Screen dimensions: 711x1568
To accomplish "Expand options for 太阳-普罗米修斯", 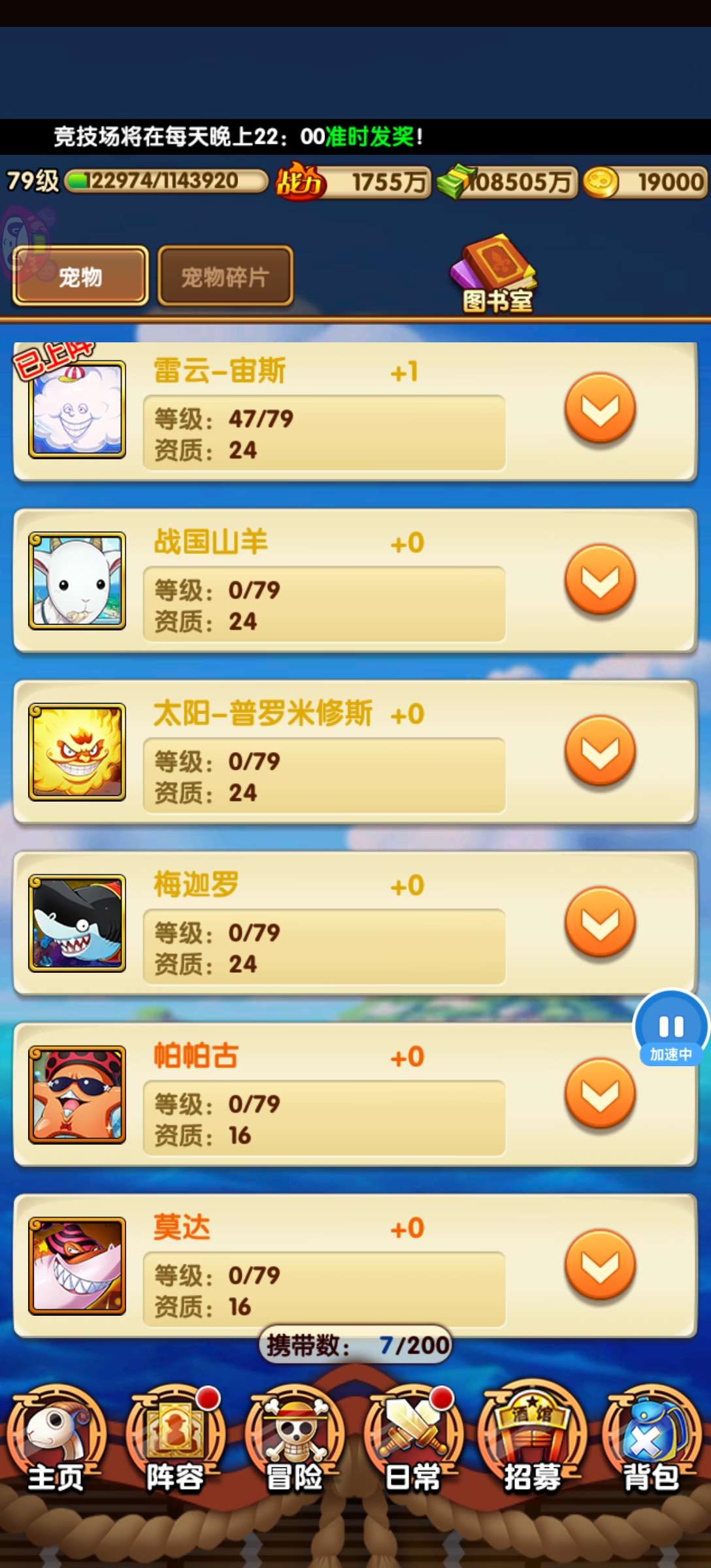I will coord(600,751).
